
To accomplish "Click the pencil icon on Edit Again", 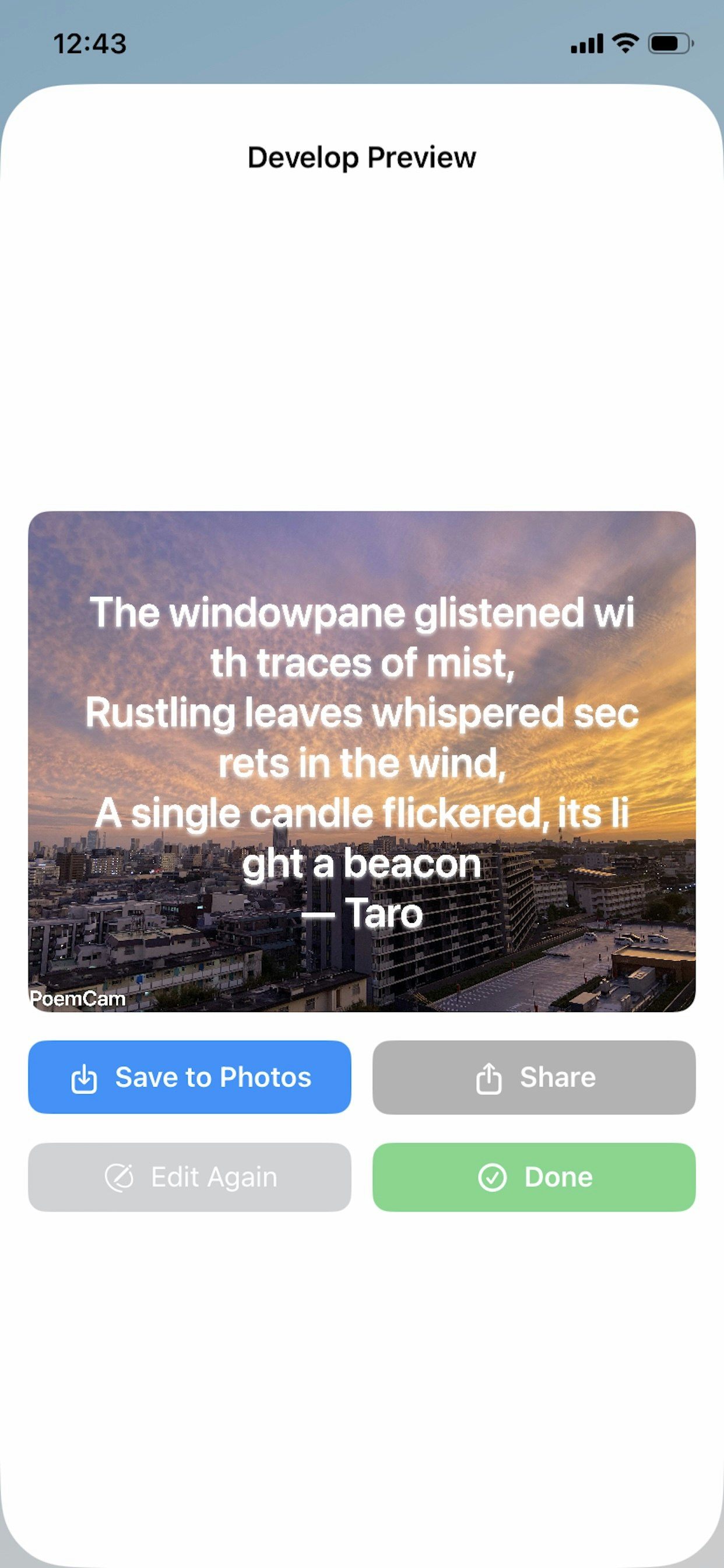I will pyautogui.click(x=122, y=1176).
